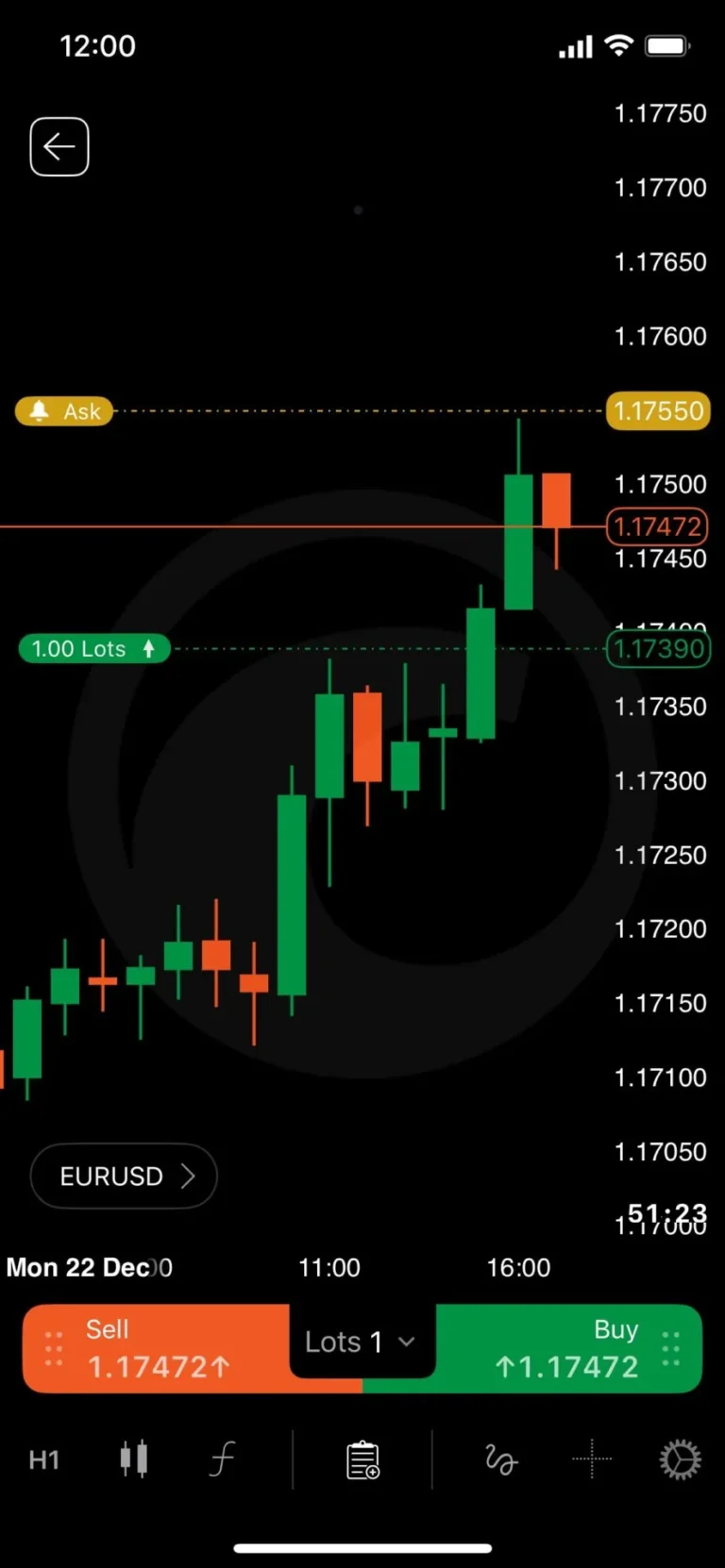
Task: Switch chart type using the candlestick icon
Action: point(133,1459)
